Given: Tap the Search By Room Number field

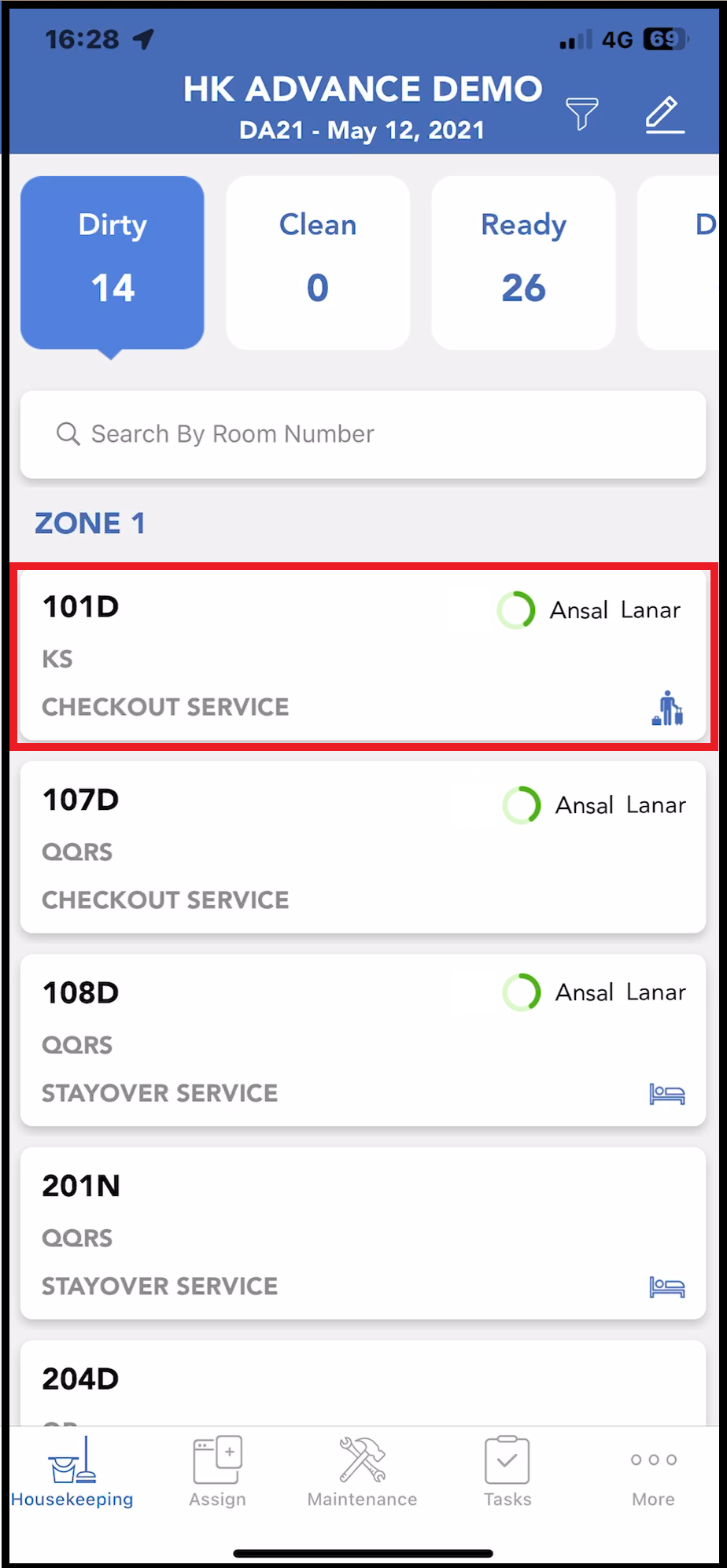Looking at the screenshot, I should coord(362,434).
